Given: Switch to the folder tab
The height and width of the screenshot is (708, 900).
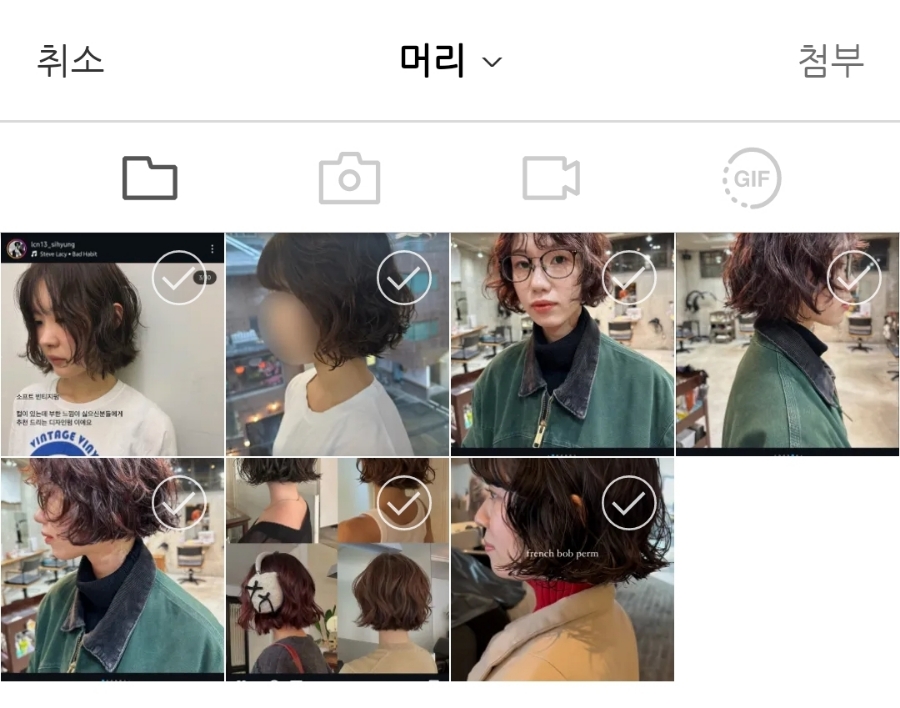Looking at the screenshot, I should click(150, 179).
